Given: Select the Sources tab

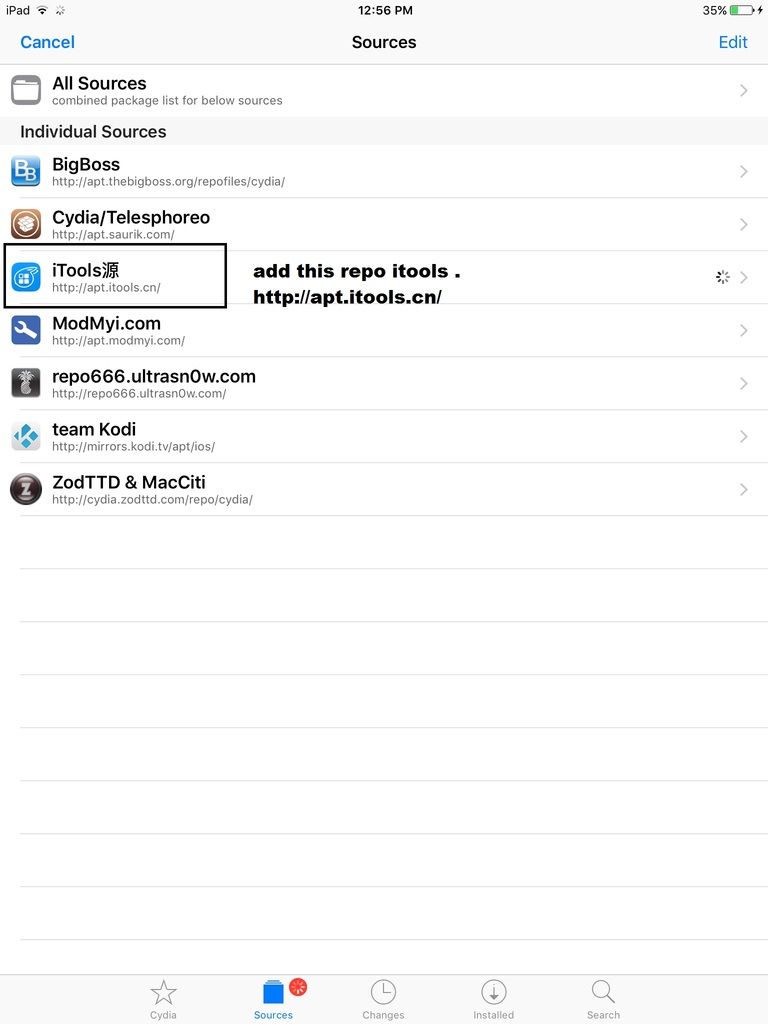Looking at the screenshot, I should 273,998.
